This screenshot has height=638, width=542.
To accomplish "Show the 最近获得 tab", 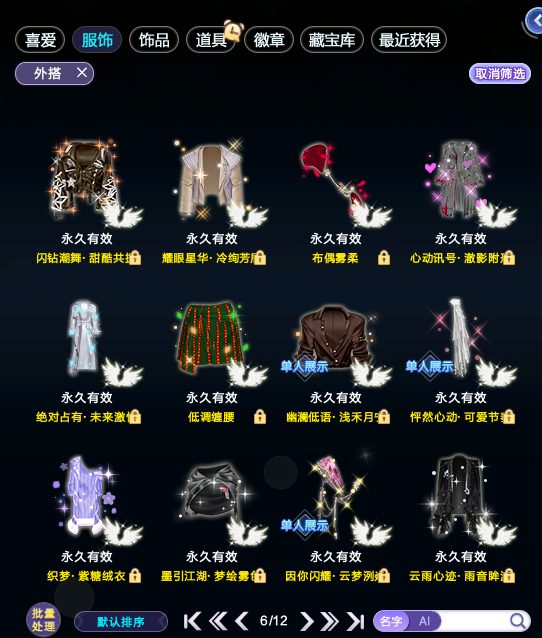I will click(x=409, y=40).
